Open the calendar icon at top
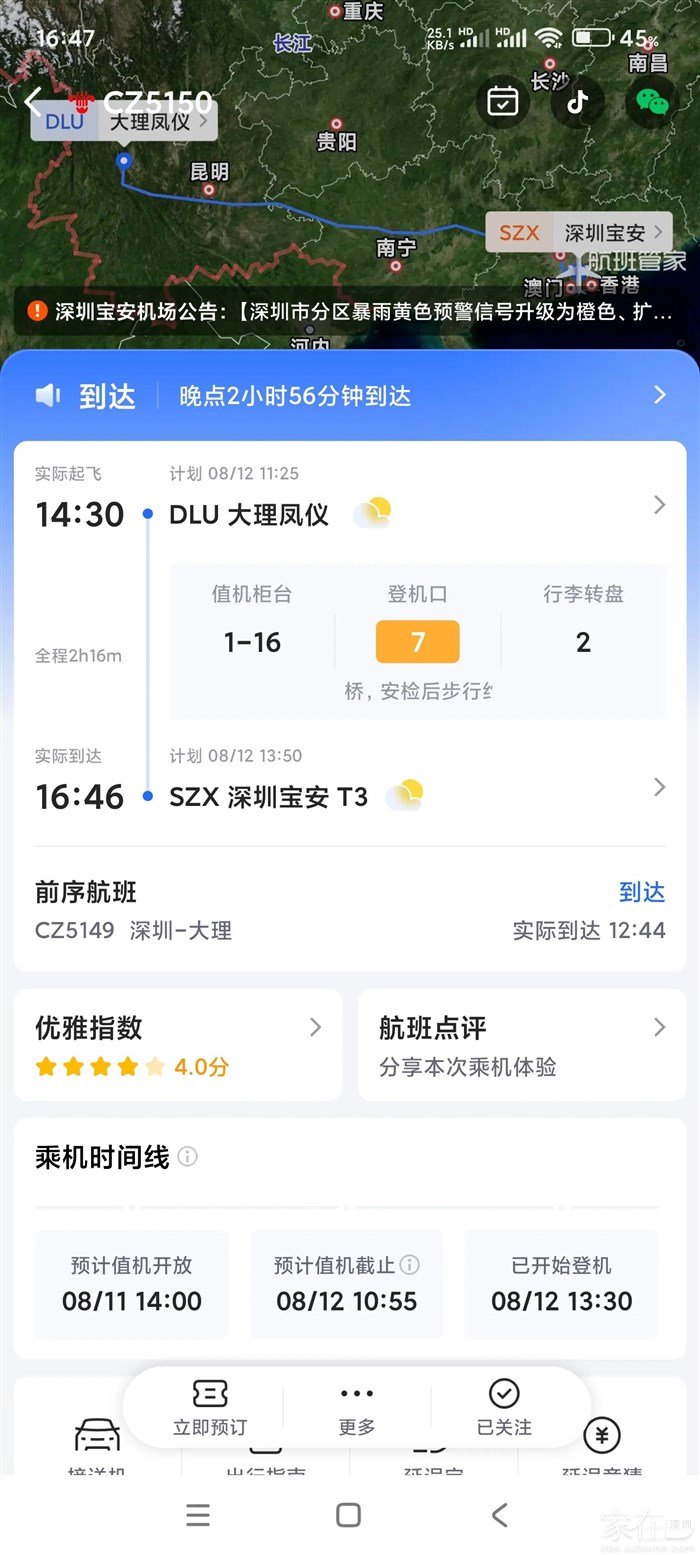Screen dimensions: 700x1555 [502, 101]
